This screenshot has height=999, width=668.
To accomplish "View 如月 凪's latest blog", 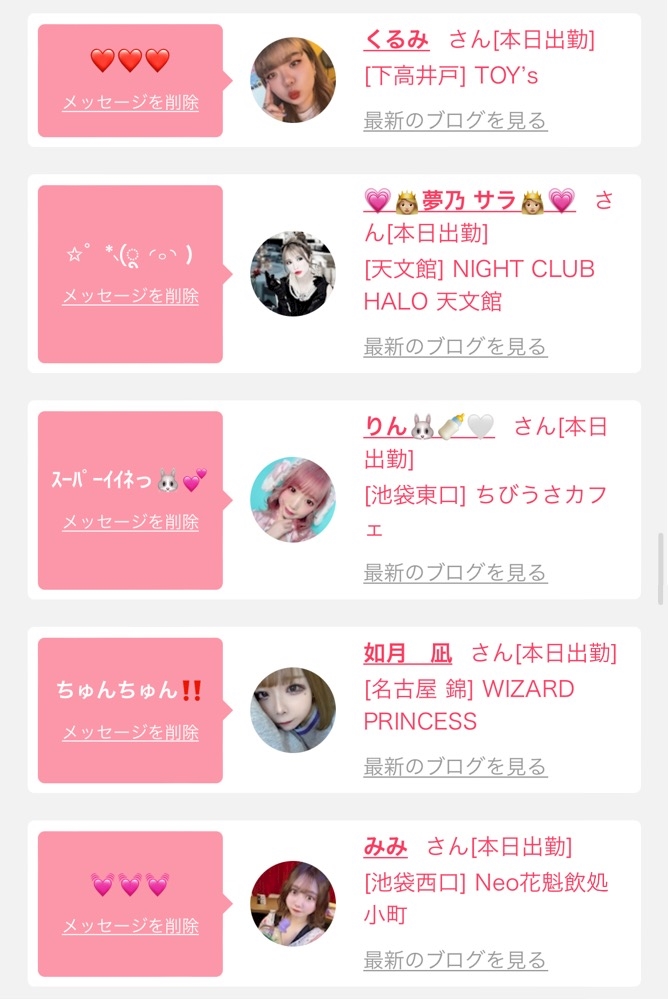I will 455,766.
